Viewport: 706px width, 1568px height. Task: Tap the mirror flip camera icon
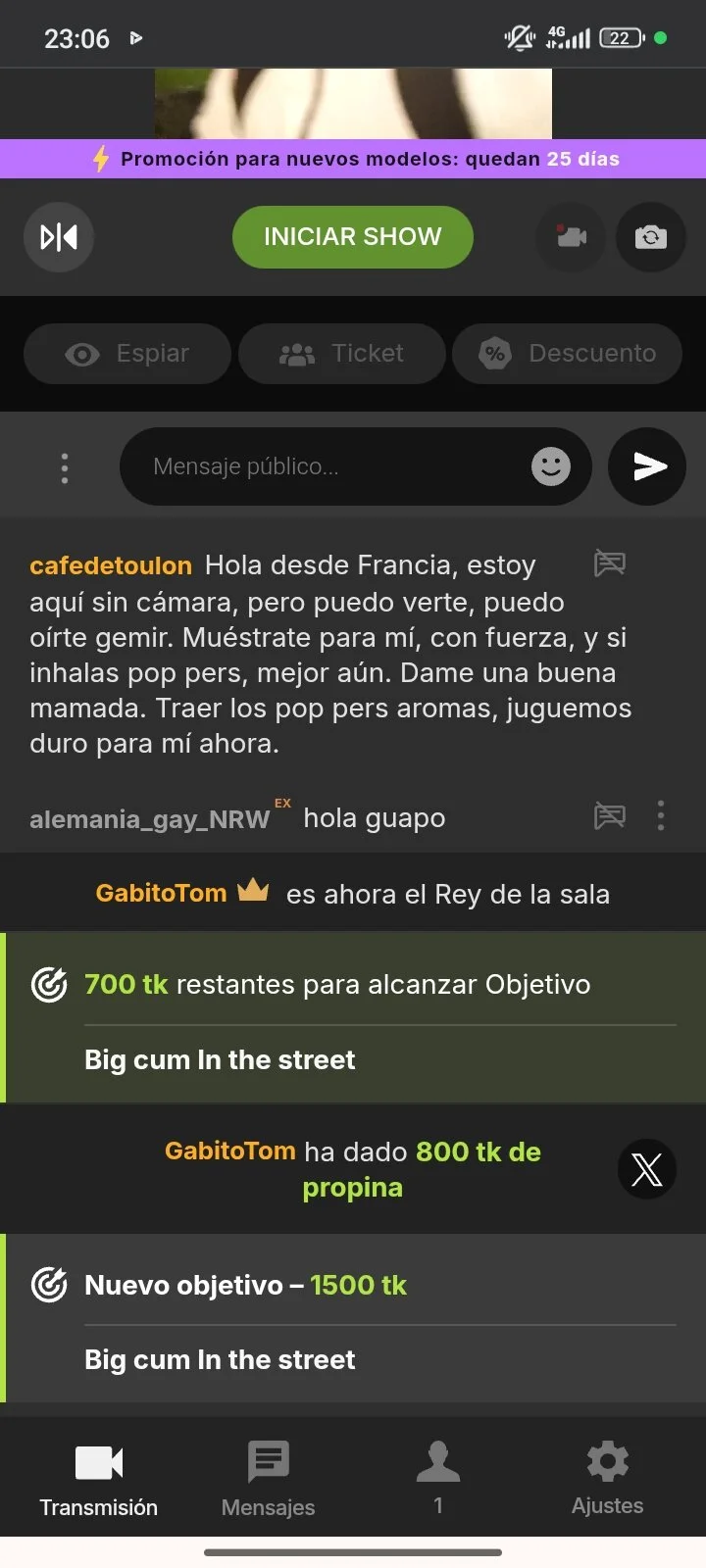(x=59, y=237)
